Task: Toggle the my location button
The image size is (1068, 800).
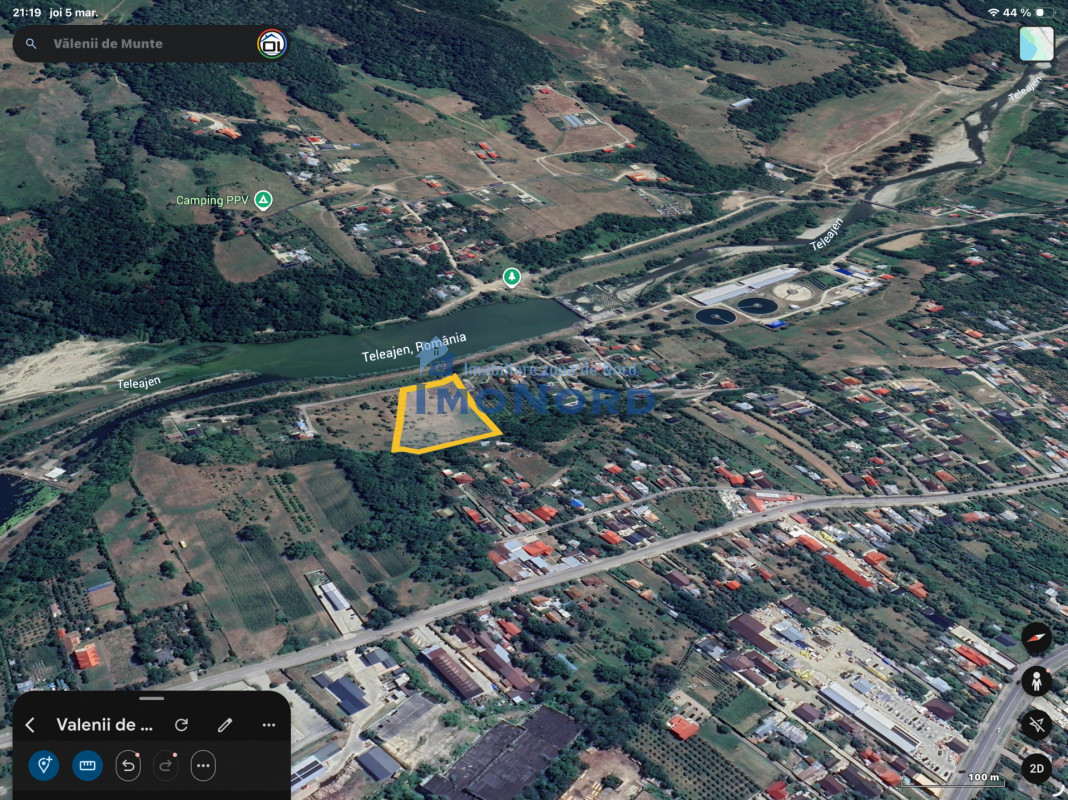Action: (1036, 724)
